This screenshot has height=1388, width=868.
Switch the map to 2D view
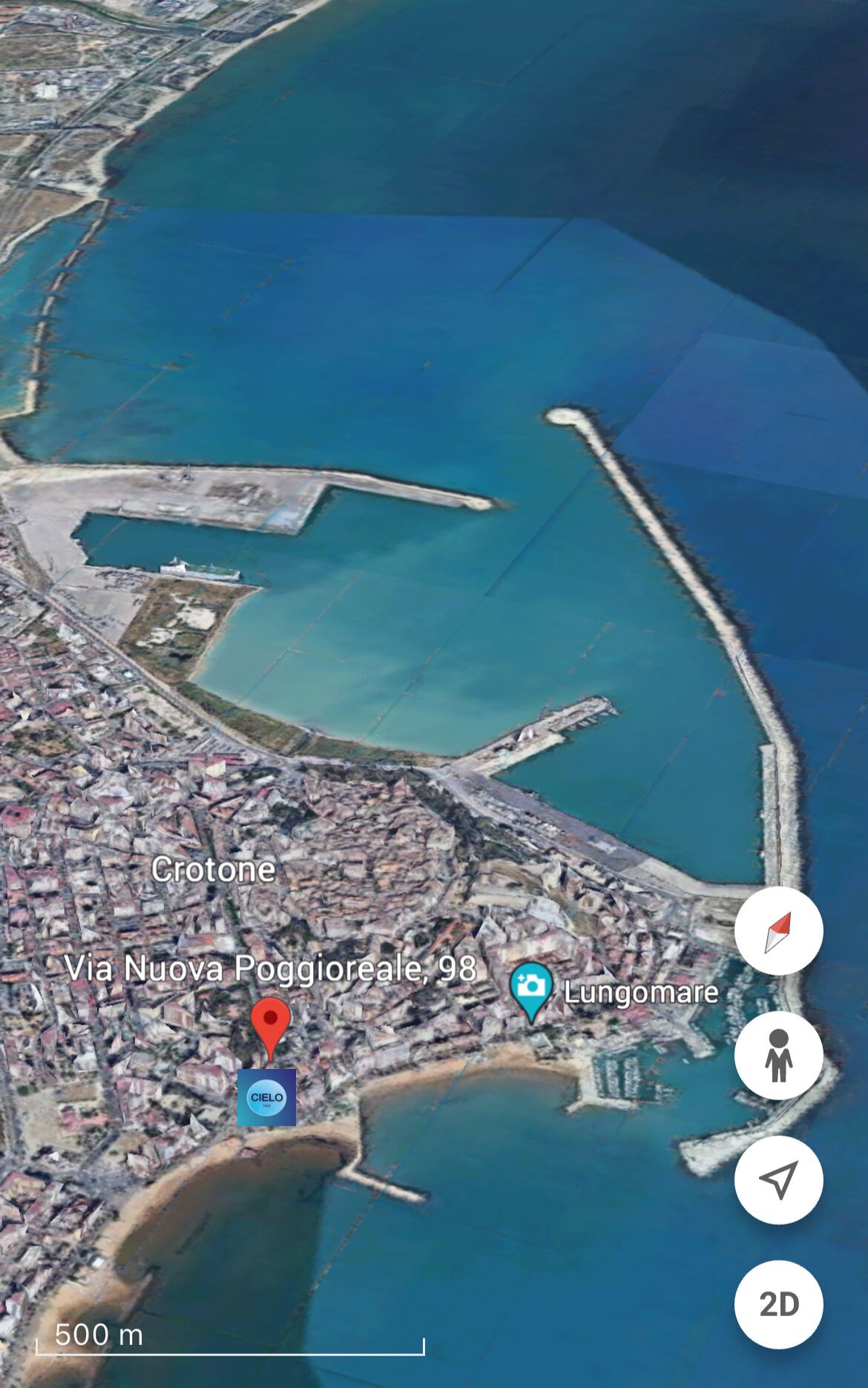(778, 1304)
